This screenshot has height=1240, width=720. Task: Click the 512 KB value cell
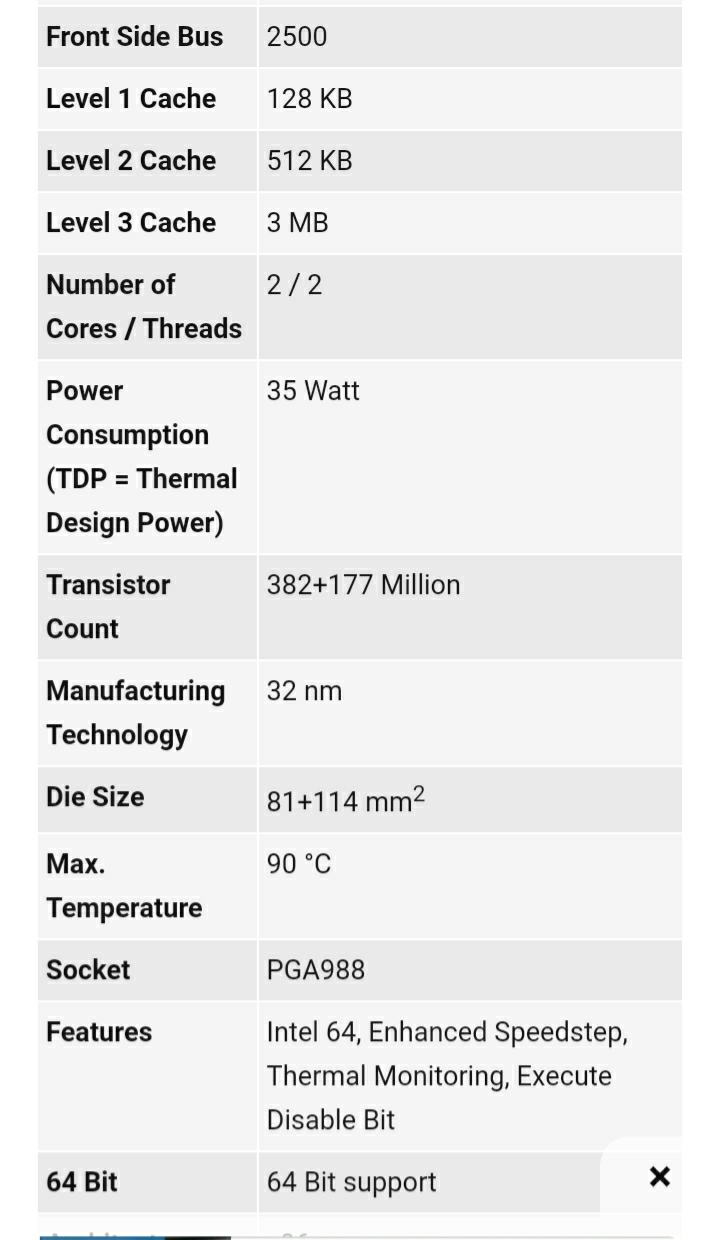[x=310, y=161]
